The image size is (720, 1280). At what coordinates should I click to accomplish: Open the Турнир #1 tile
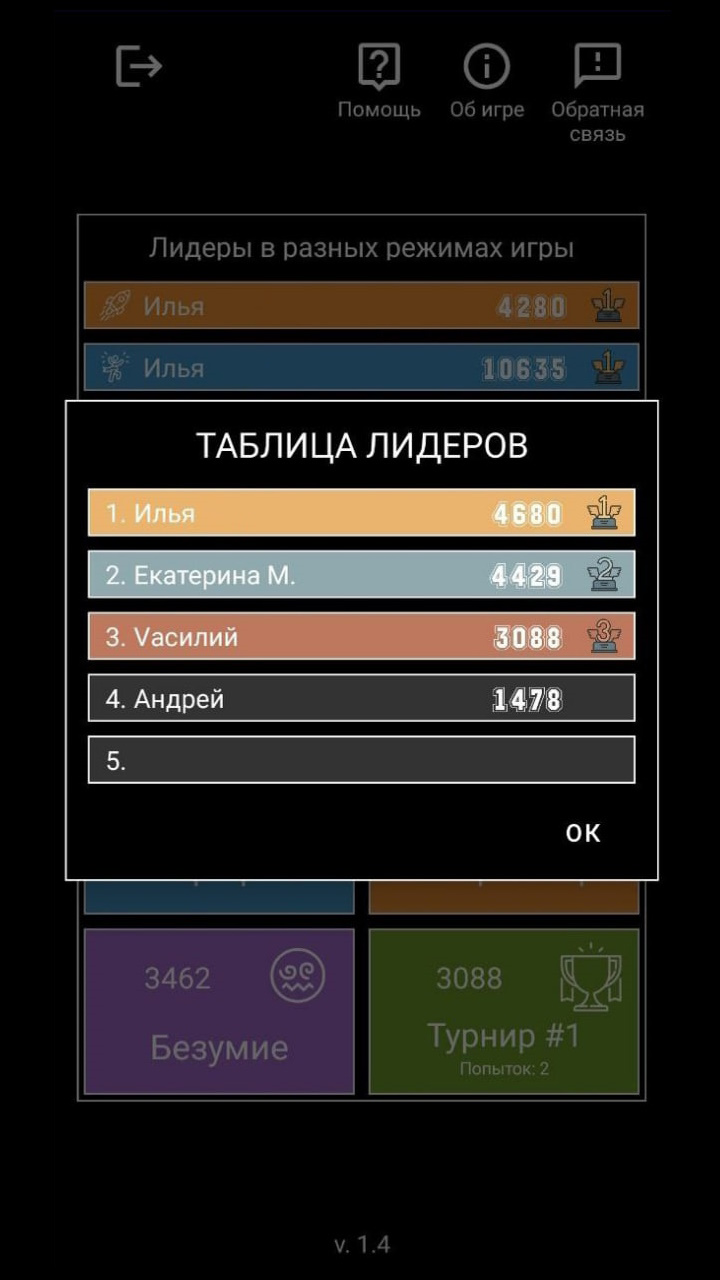click(504, 1011)
